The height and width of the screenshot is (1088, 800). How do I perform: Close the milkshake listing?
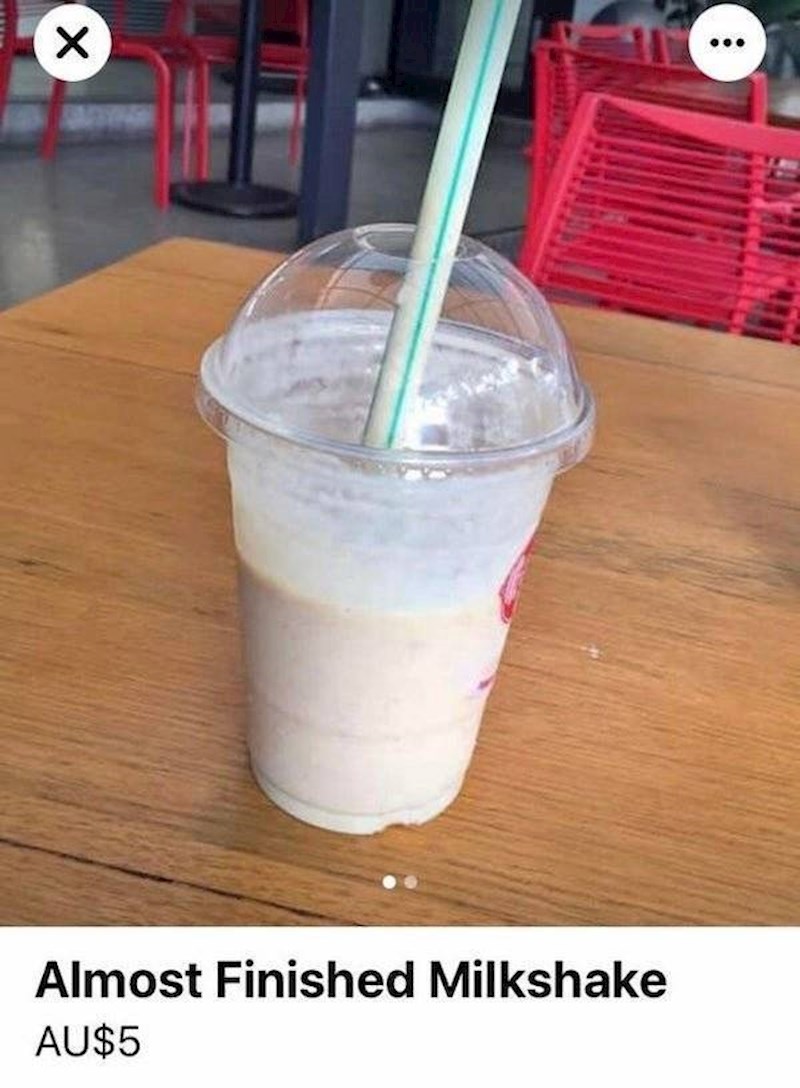tap(72, 42)
